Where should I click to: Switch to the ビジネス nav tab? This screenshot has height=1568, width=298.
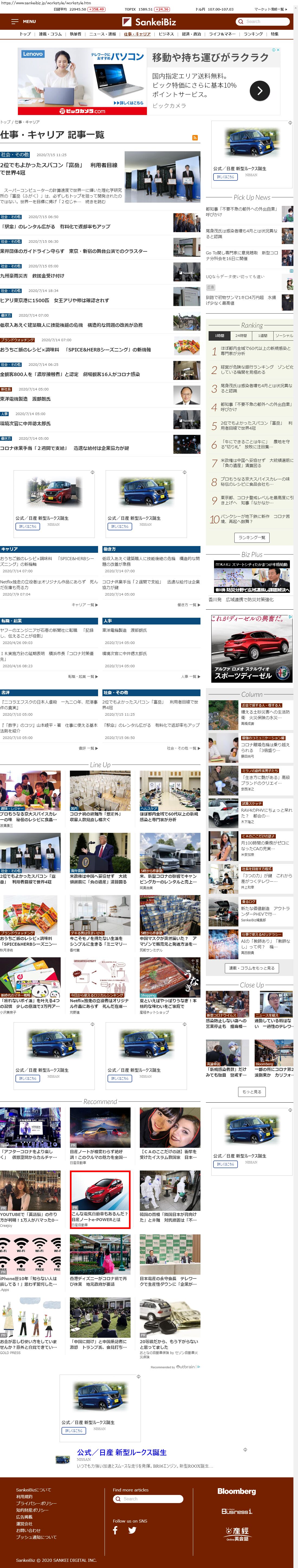point(166,34)
